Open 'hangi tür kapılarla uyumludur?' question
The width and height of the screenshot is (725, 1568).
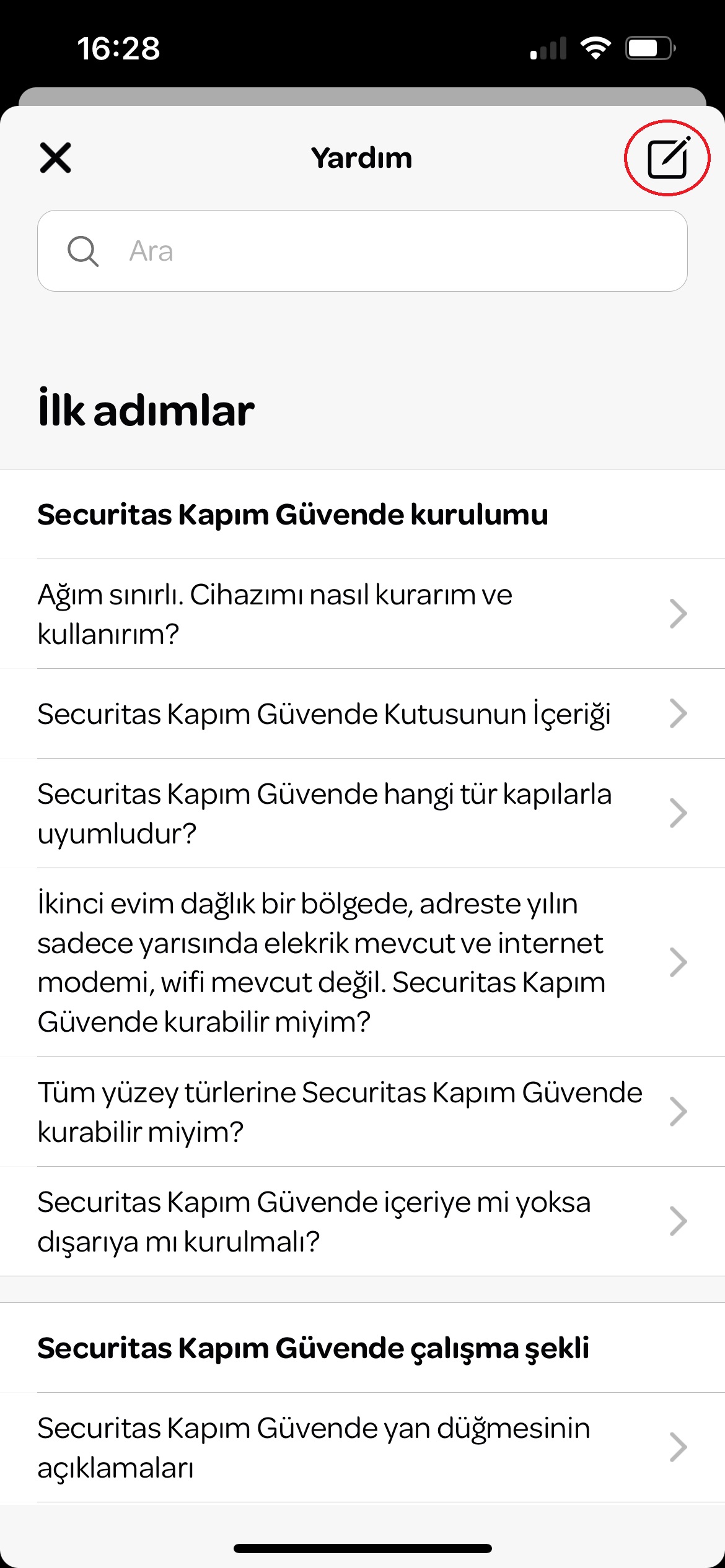tap(362, 813)
